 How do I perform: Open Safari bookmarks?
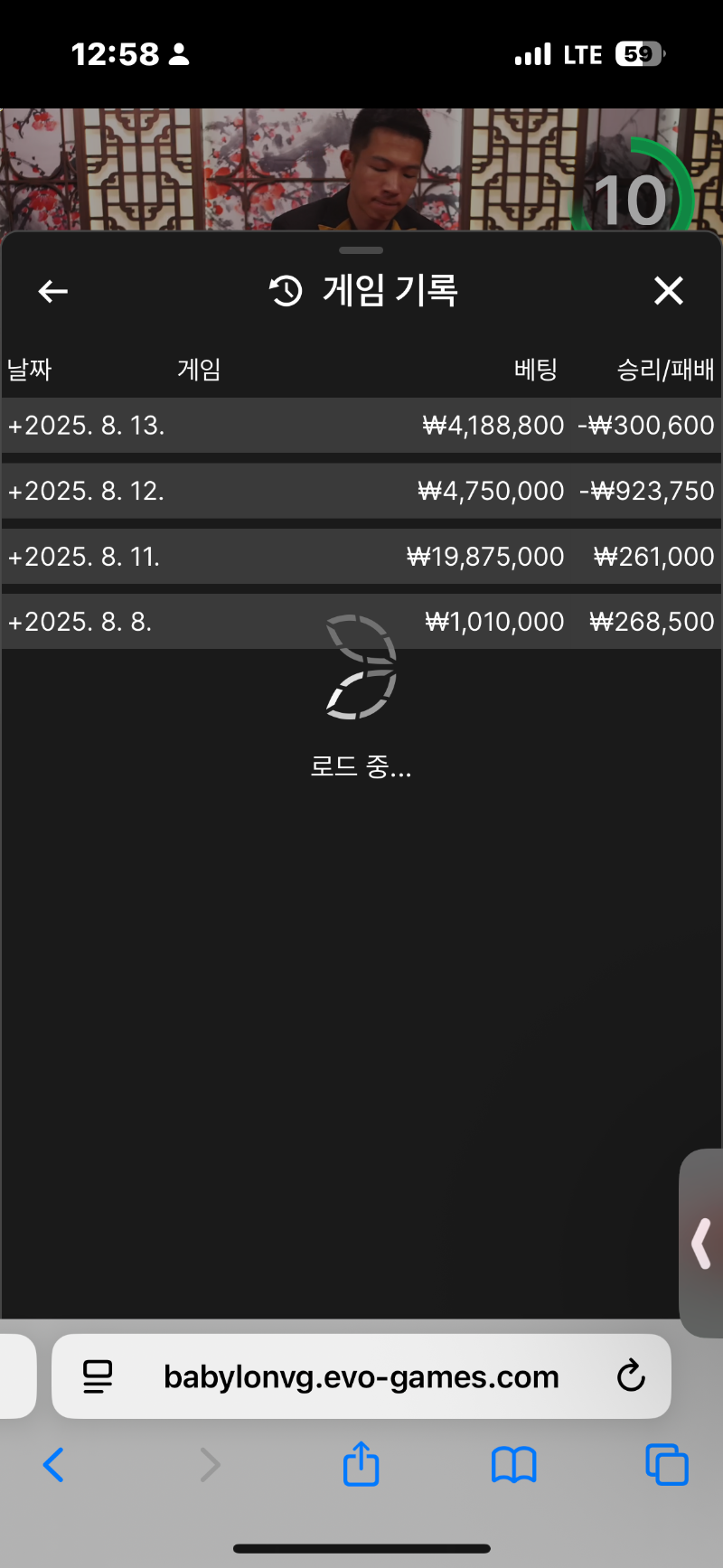pos(513,1464)
